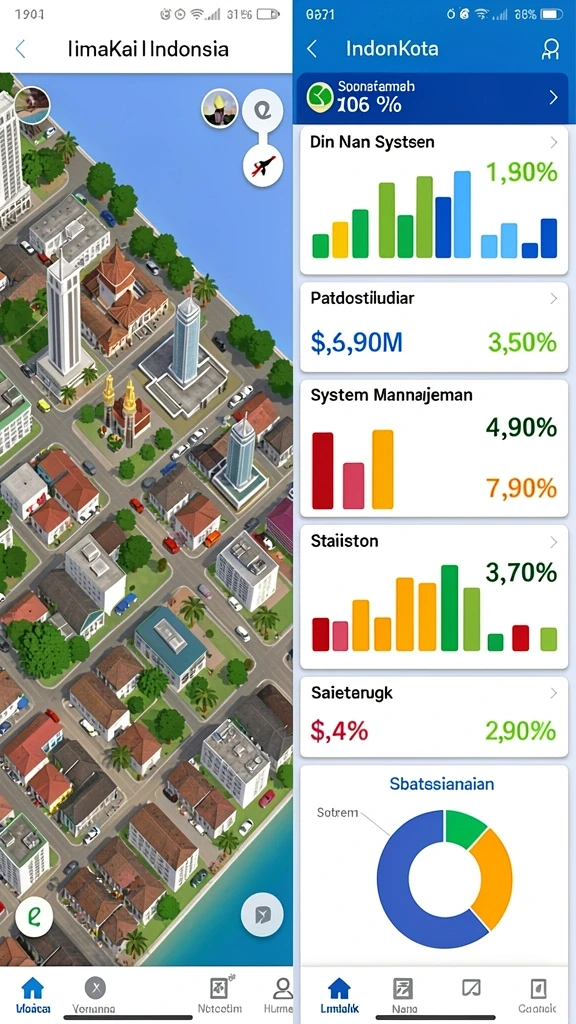The width and height of the screenshot is (576, 1024).
Task: Tap the green e button at the map's bottom
Action: click(34, 915)
